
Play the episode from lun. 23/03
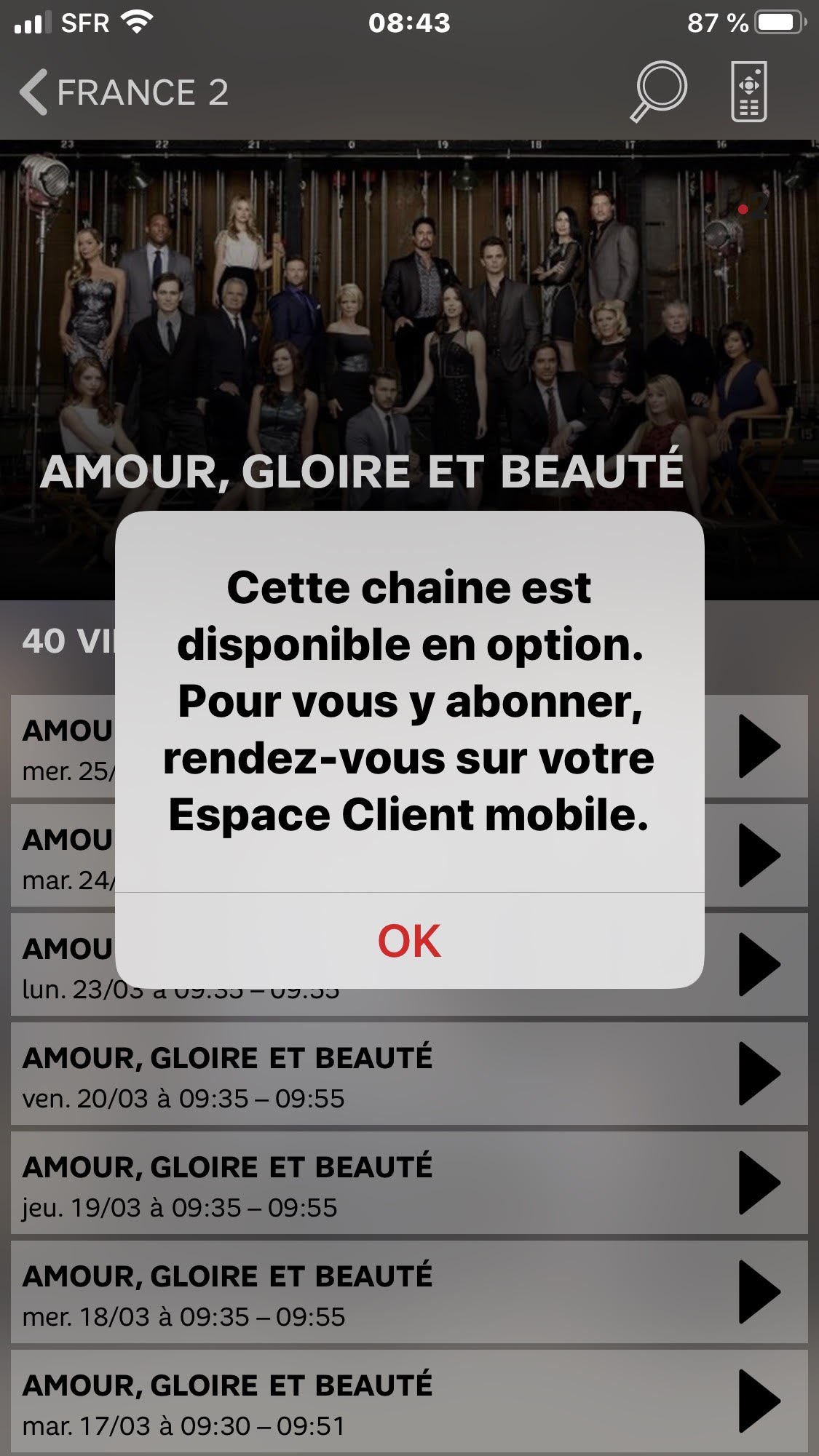(759, 964)
